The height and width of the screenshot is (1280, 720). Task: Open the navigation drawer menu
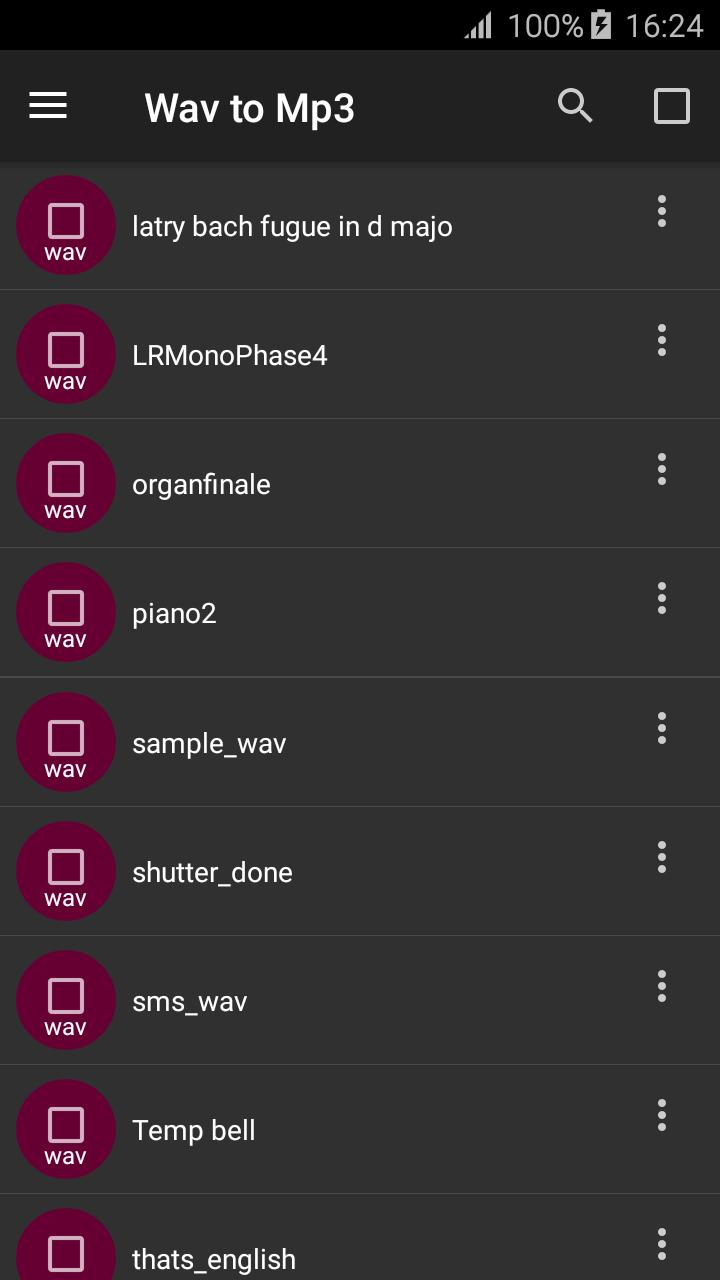coord(47,105)
